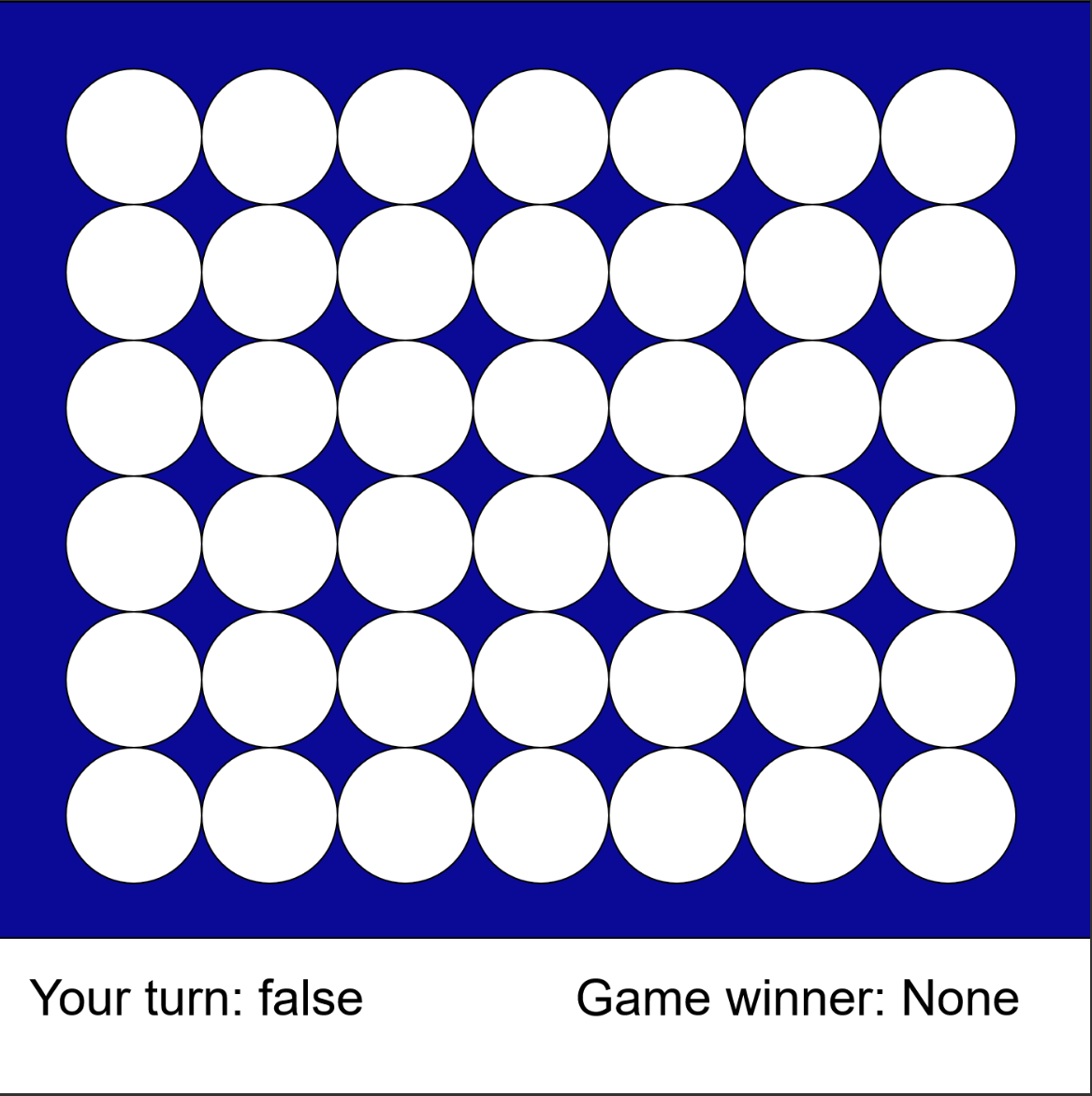Click the top slot of the fourth column
The width and height of the screenshot is (1092, 1096).
[x=540, y=136]
